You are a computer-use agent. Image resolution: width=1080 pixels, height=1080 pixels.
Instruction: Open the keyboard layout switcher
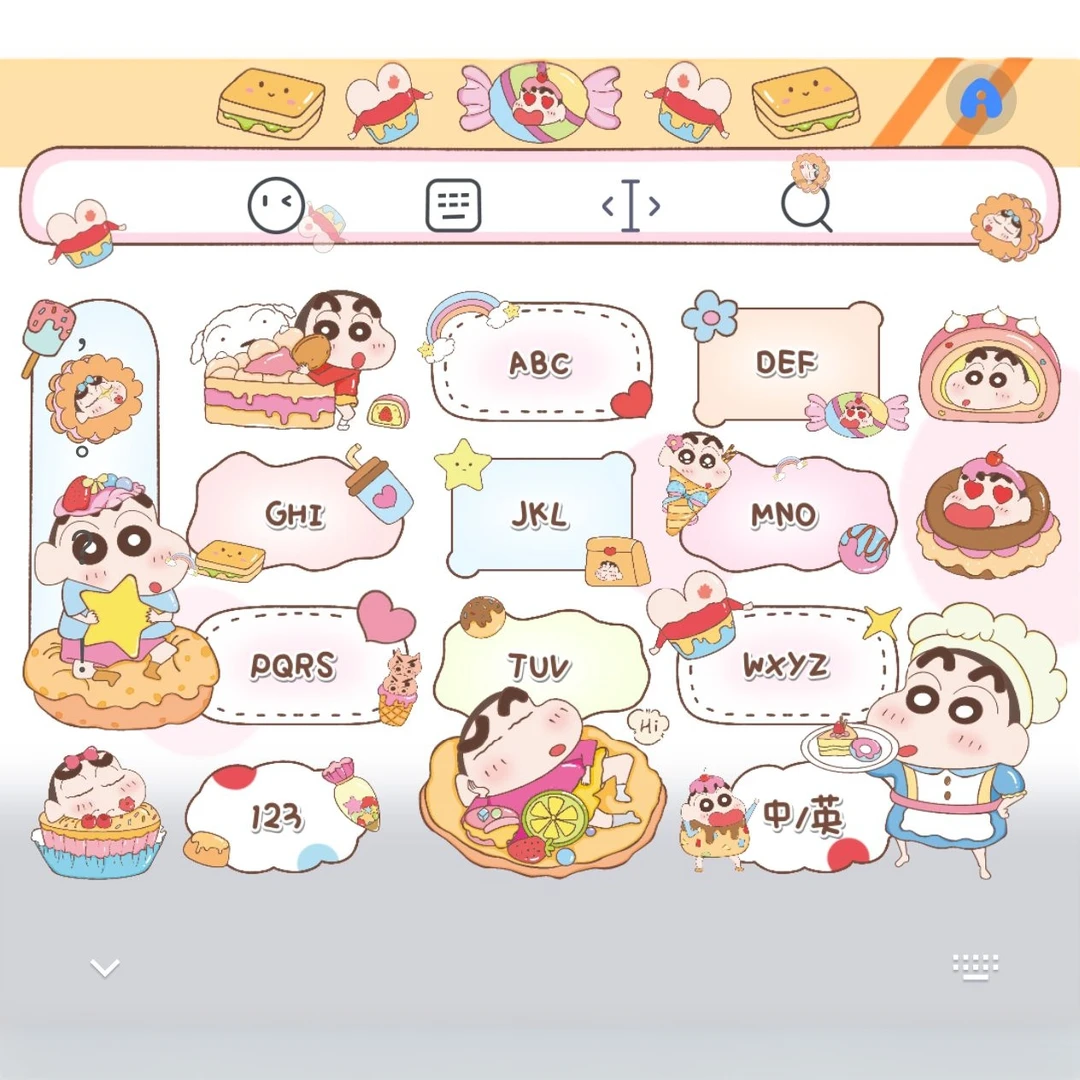[453, 206]
